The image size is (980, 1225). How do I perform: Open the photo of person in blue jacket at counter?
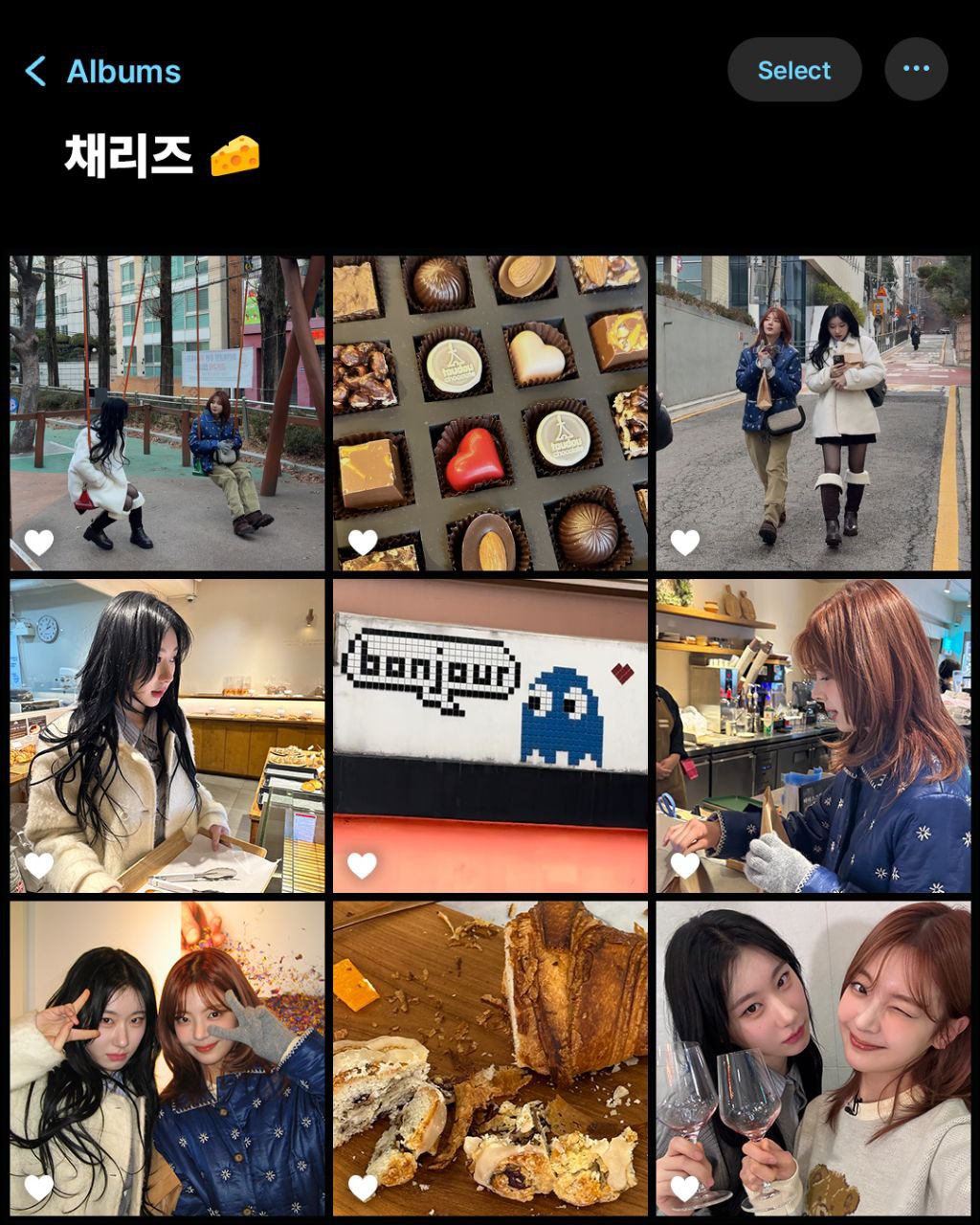pos(813,735)
